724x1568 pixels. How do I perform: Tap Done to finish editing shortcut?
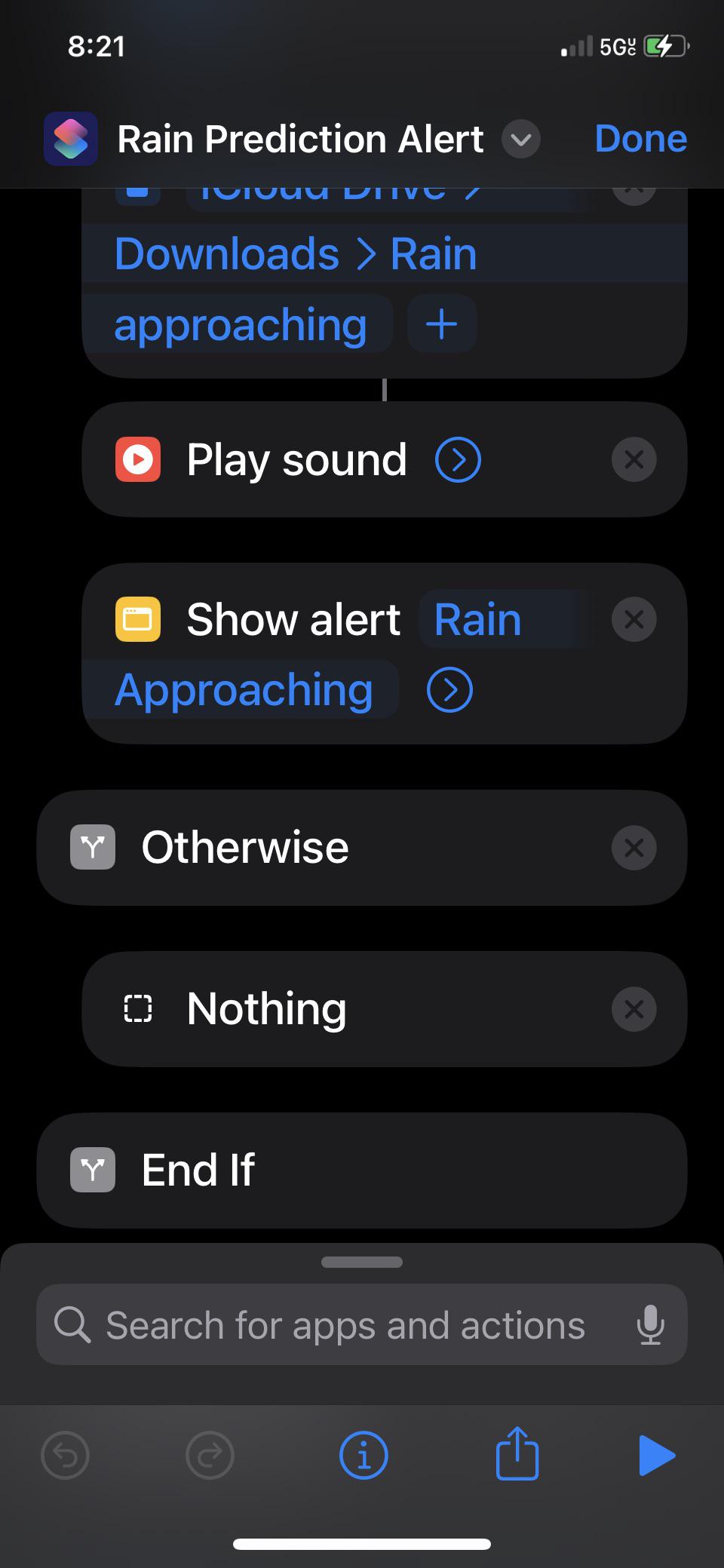pyautogui.click(x=640, y=140)
